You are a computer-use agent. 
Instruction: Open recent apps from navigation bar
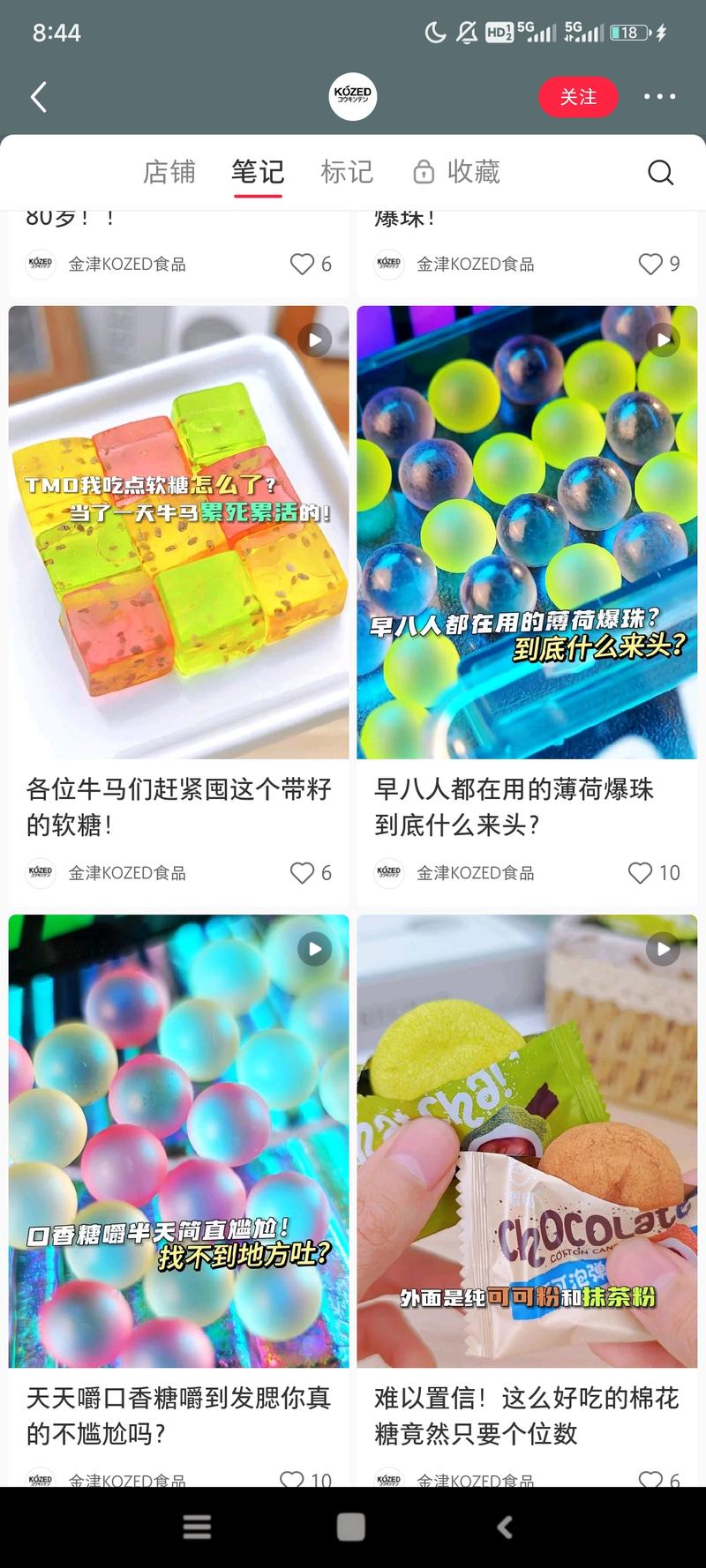coord(197,1527)
